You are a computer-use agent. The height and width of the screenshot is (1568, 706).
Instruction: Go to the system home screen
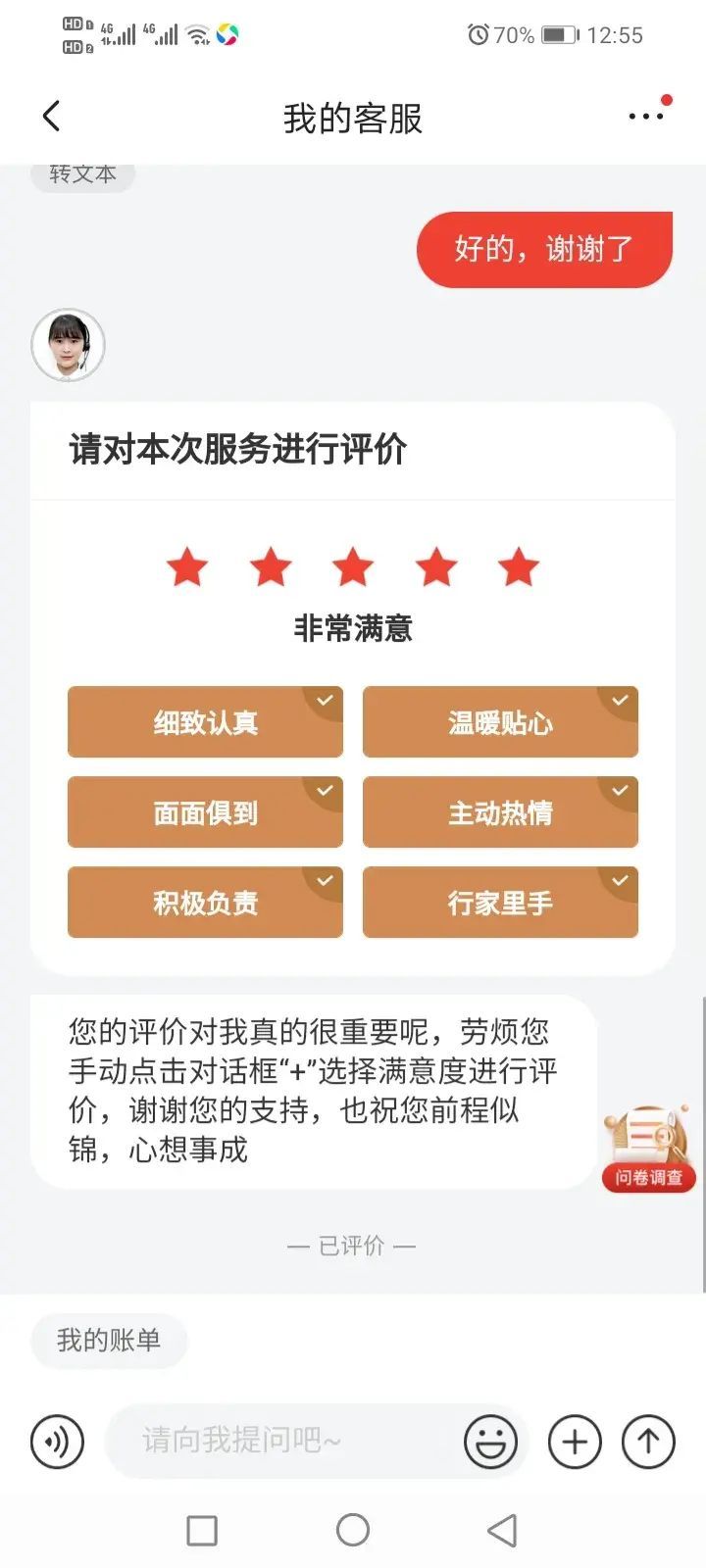pyautogui.click(x=353, y=1530)
